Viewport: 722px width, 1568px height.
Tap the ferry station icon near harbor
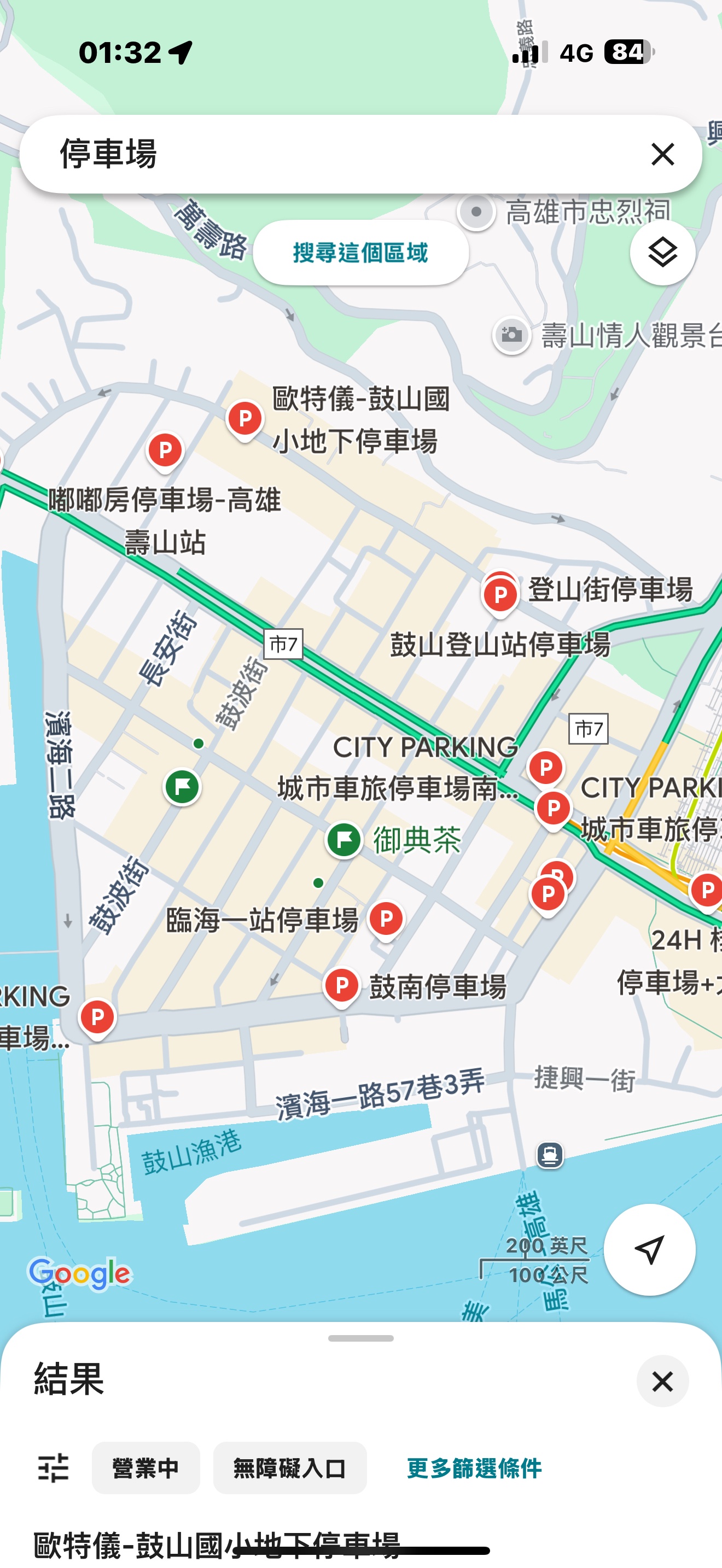tap(550, 1155)
